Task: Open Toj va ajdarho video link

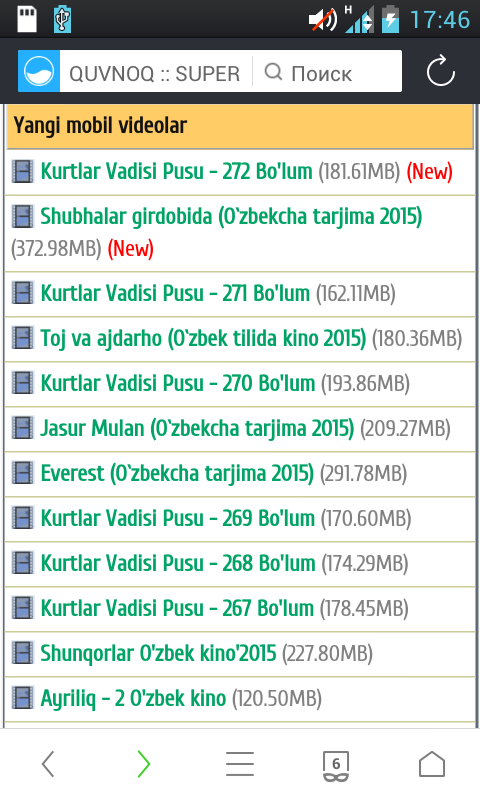Action: point(203,338)
